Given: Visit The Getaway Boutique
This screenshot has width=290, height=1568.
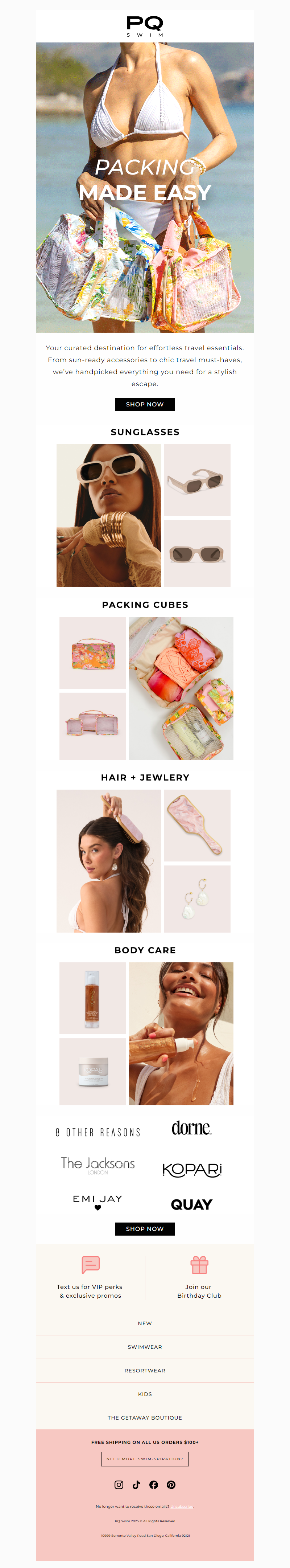Looking at the screenshot, I should (145, 1418).
